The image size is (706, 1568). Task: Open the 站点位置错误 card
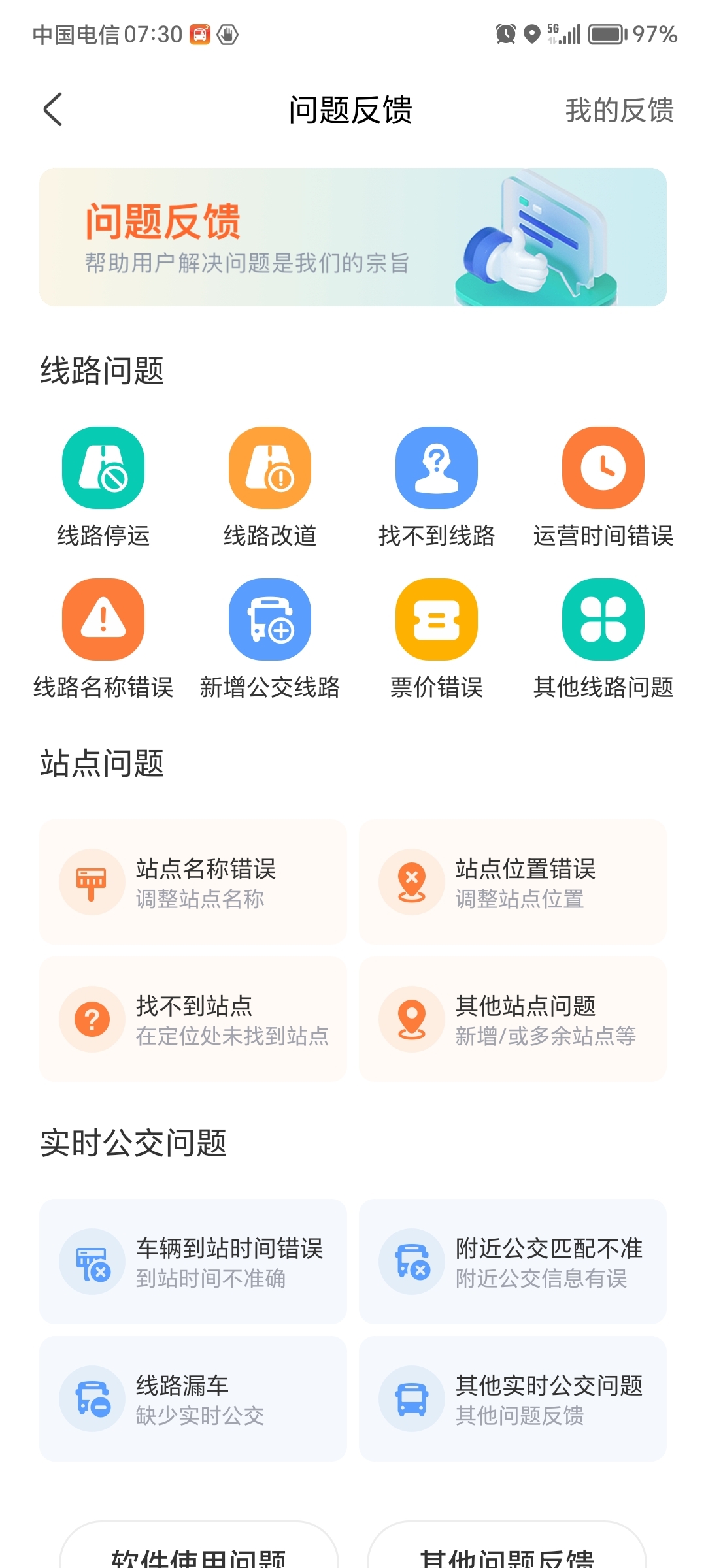pyautogui.click(x=513, y=882)
